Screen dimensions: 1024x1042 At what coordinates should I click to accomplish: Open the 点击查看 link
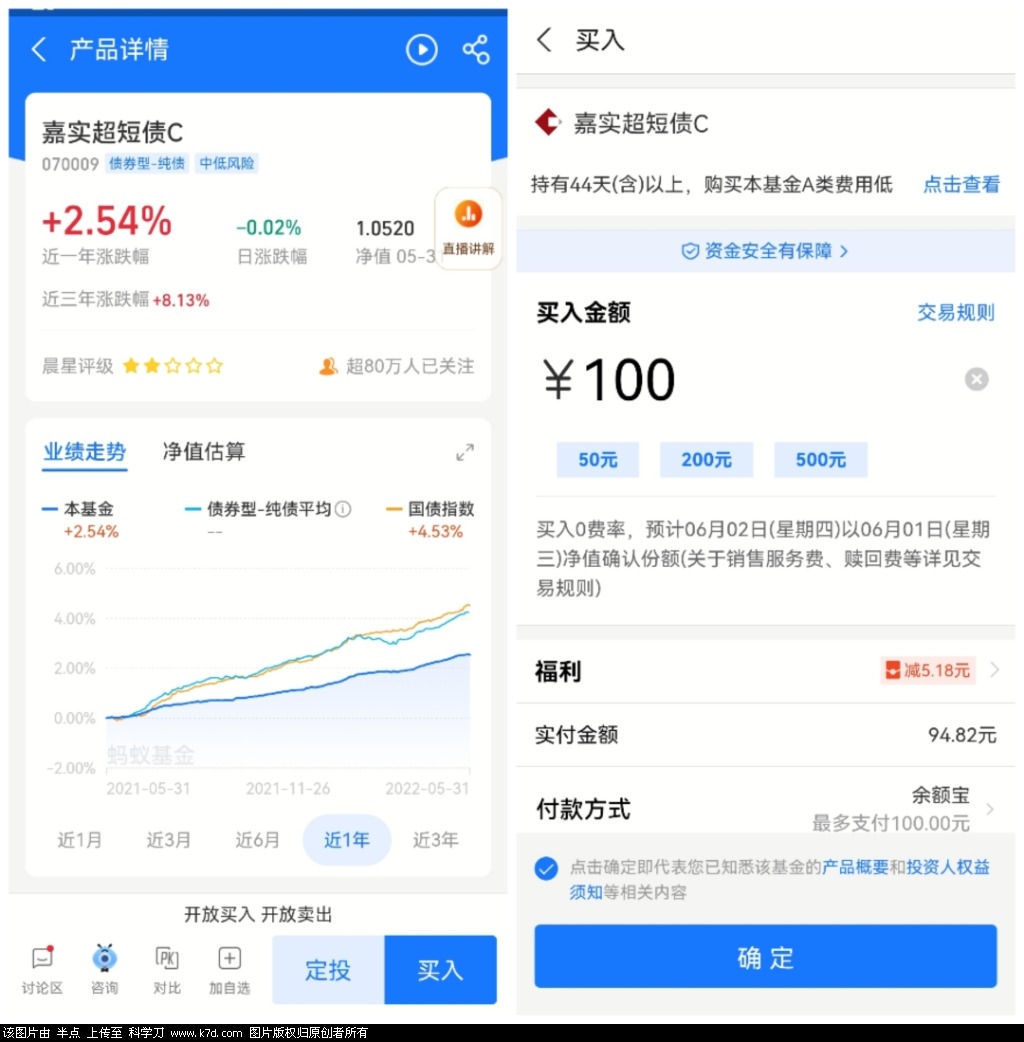(x=960, y=184)
